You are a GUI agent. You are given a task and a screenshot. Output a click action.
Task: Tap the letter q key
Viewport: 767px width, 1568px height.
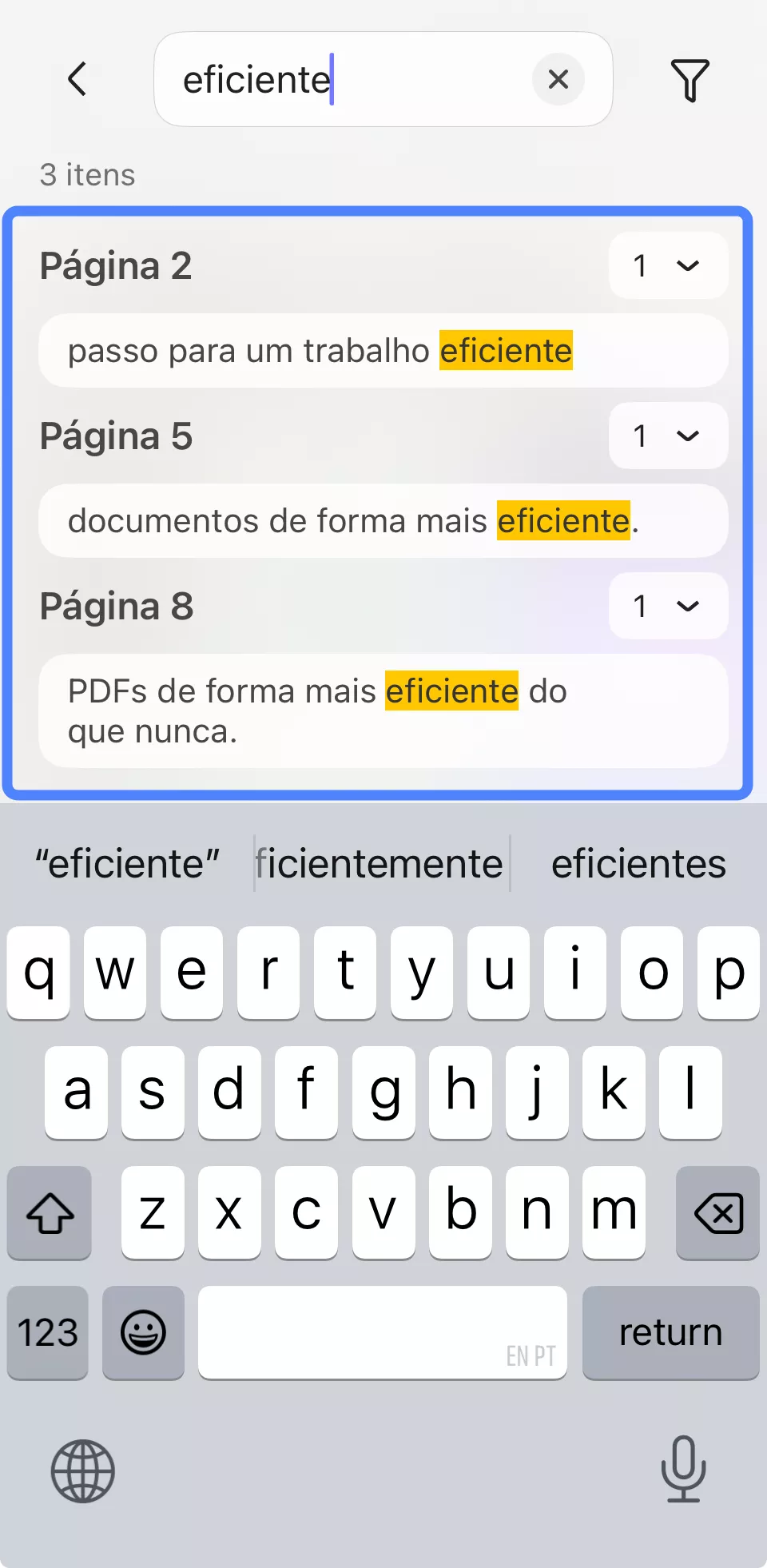click(x=38, y=973)
